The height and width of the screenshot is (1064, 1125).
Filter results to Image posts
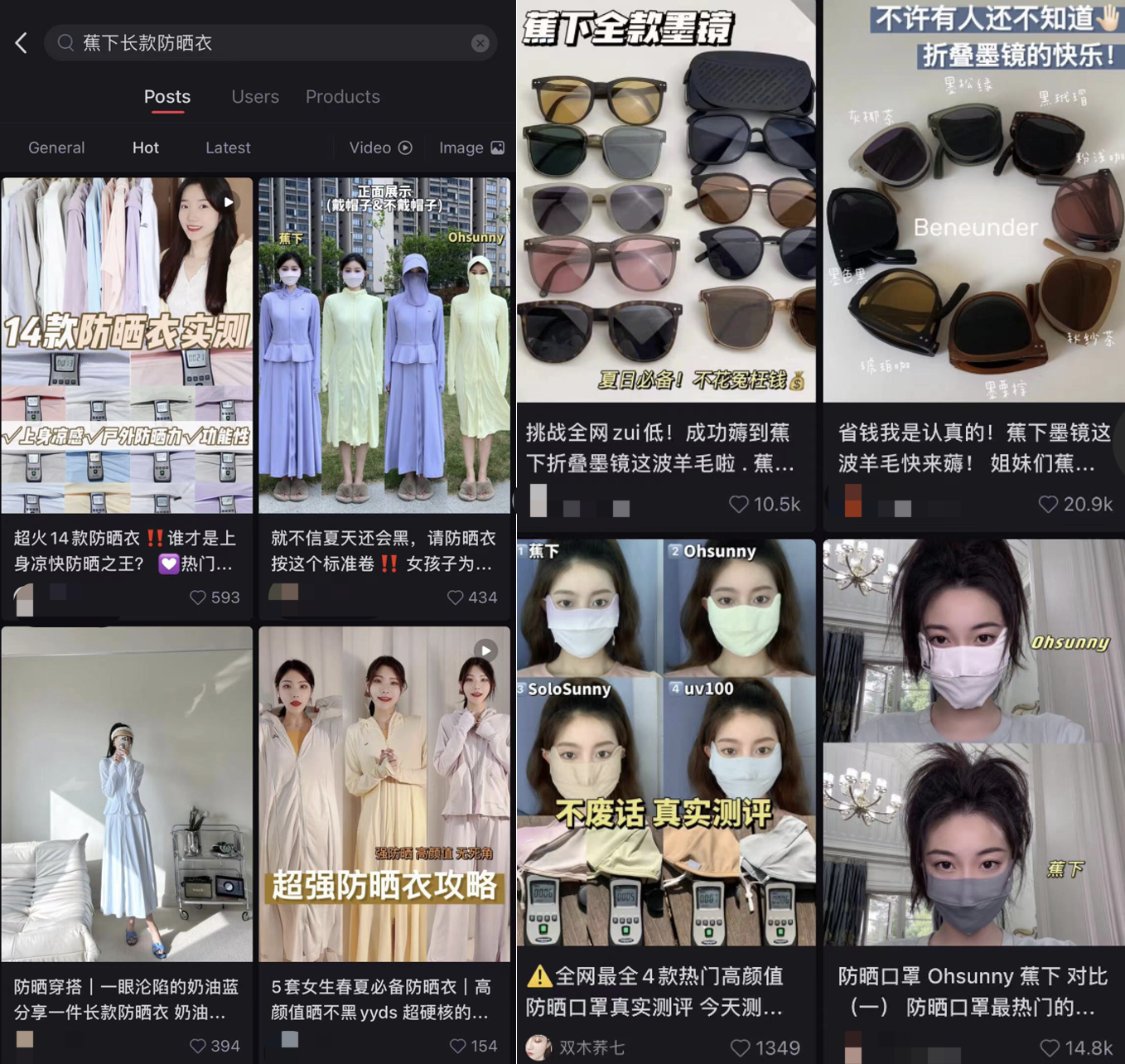point(471,148)
